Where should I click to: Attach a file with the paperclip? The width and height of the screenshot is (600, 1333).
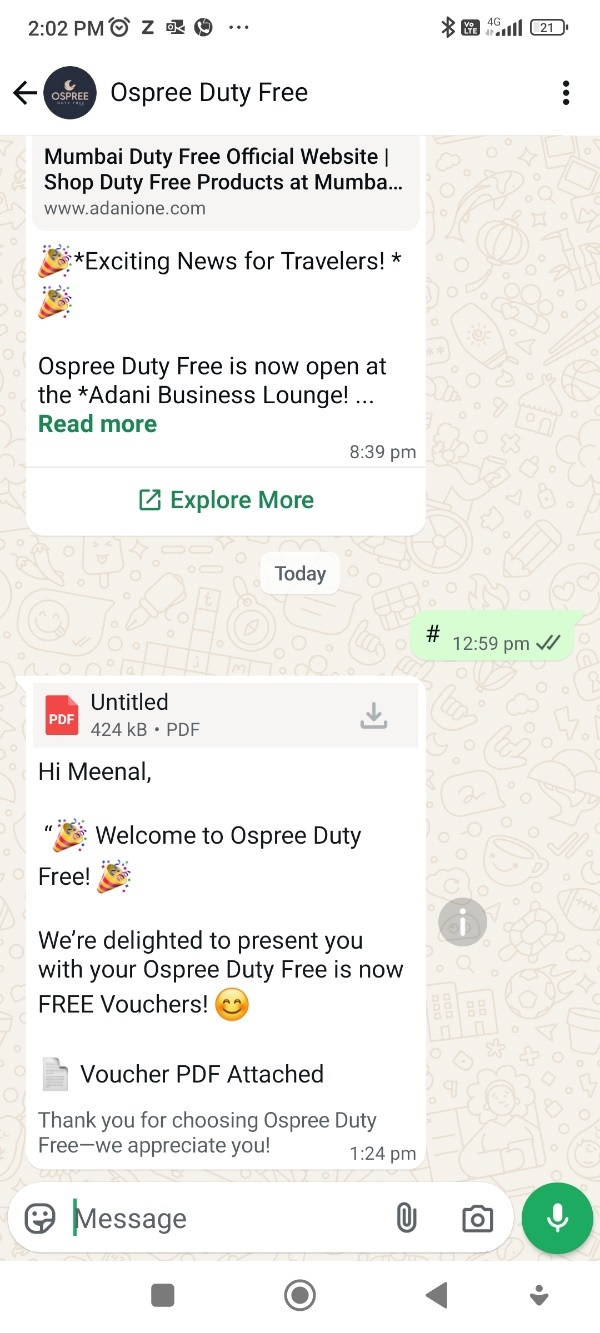(x=406, y=1218)
